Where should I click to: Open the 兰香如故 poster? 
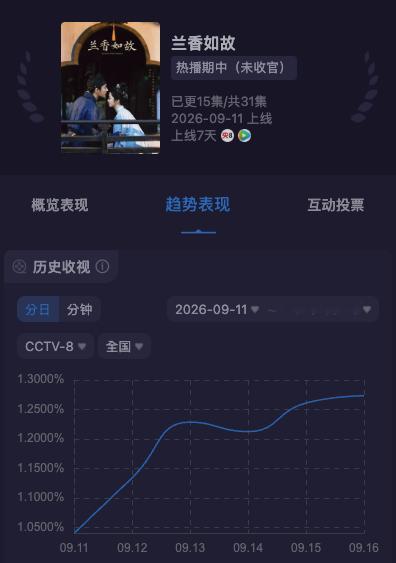coord(111,88)
